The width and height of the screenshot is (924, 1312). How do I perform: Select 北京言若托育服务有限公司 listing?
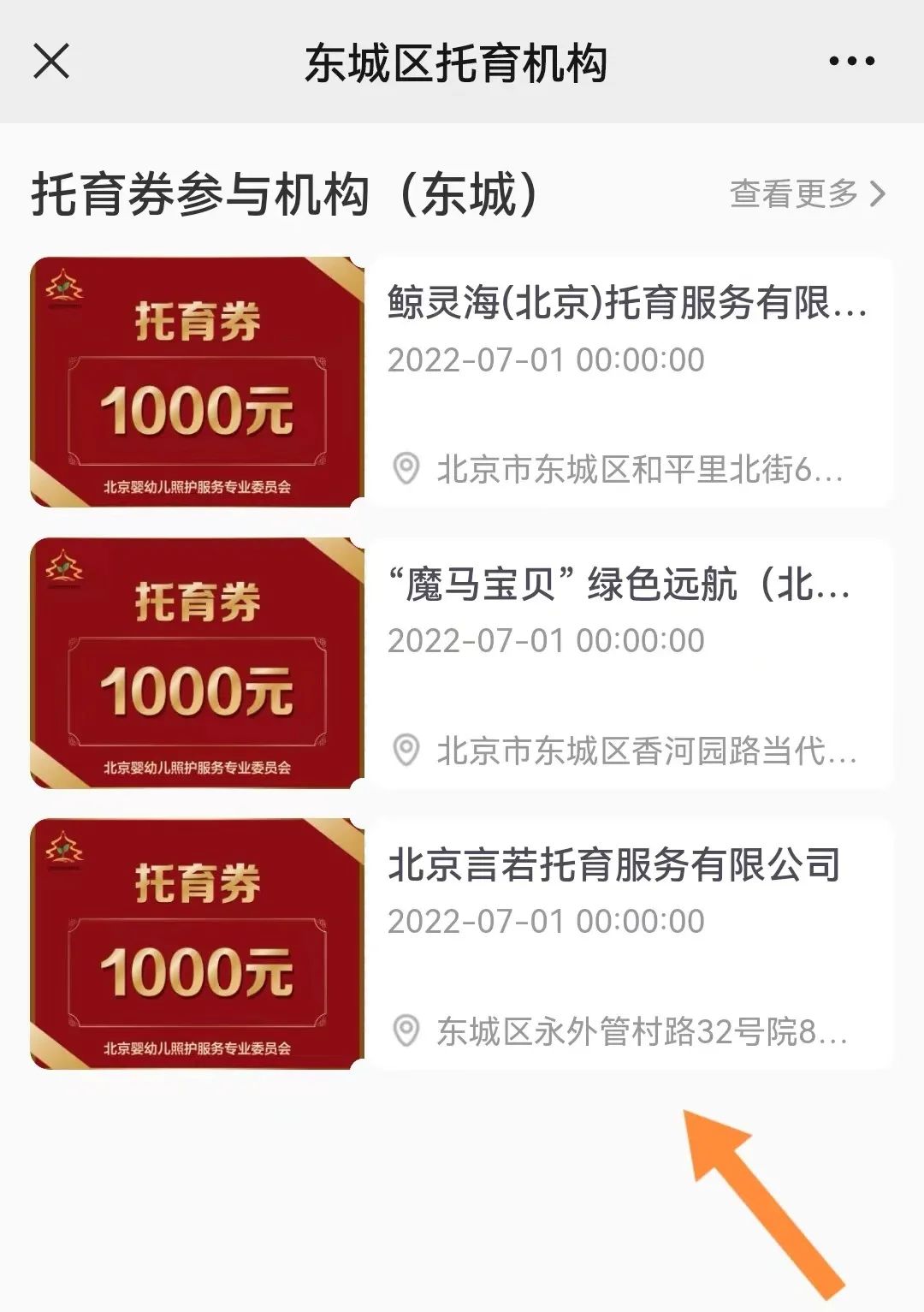[613, 865]
